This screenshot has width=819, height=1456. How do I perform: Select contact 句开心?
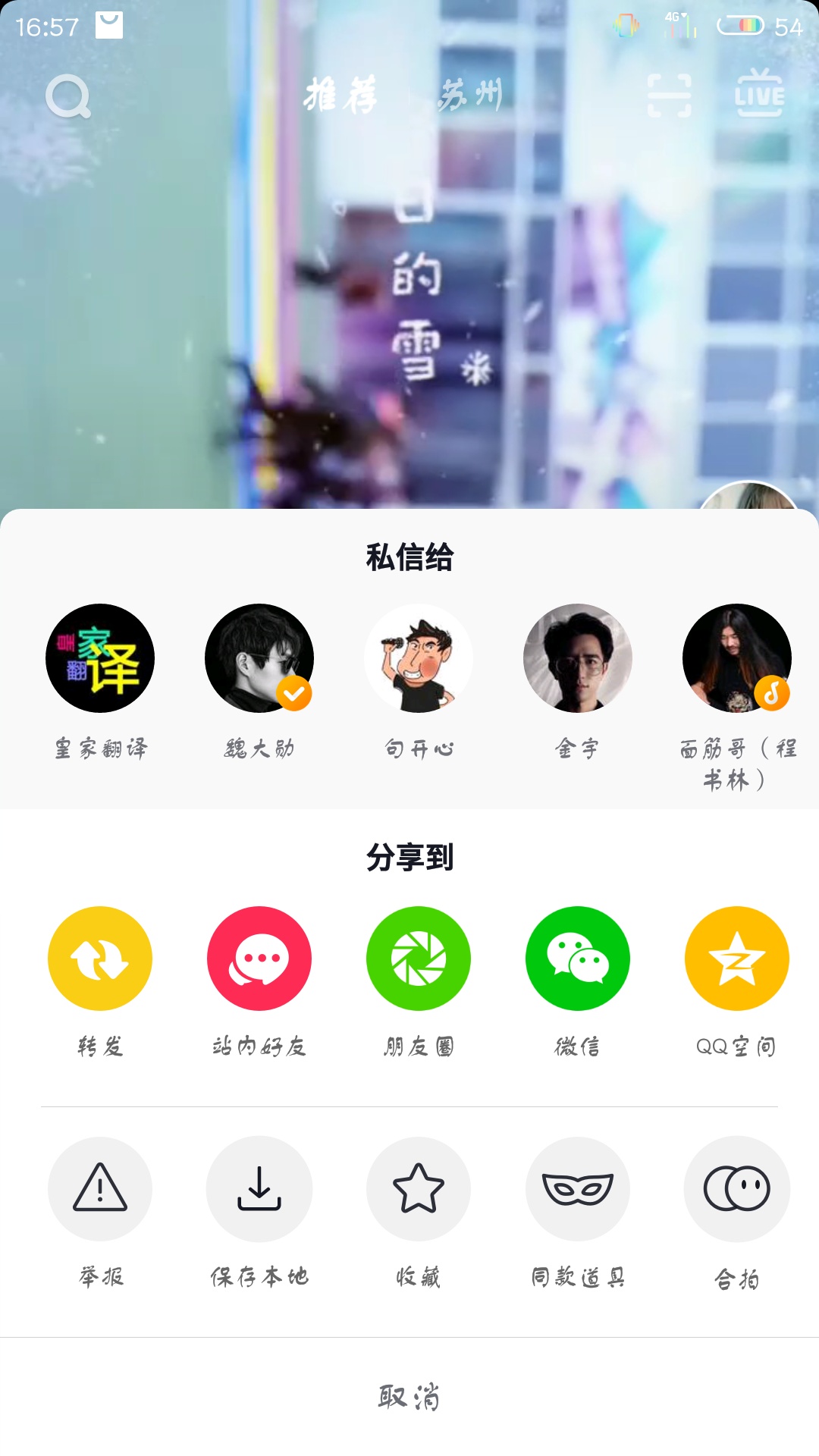pyautogui.click(x=419, y=658)
